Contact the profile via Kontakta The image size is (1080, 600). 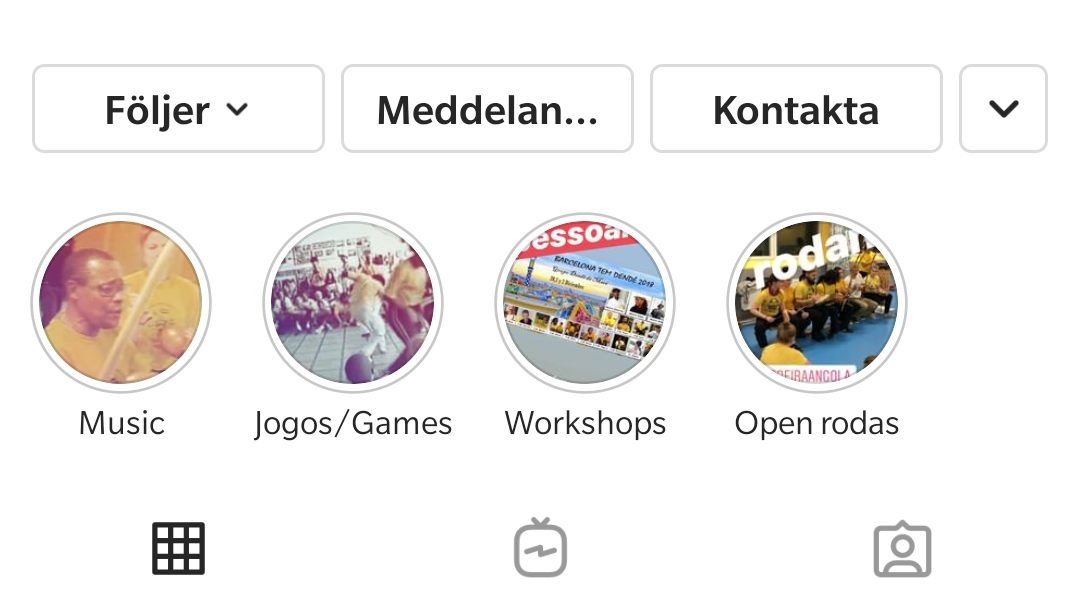(x=796, y=109)
